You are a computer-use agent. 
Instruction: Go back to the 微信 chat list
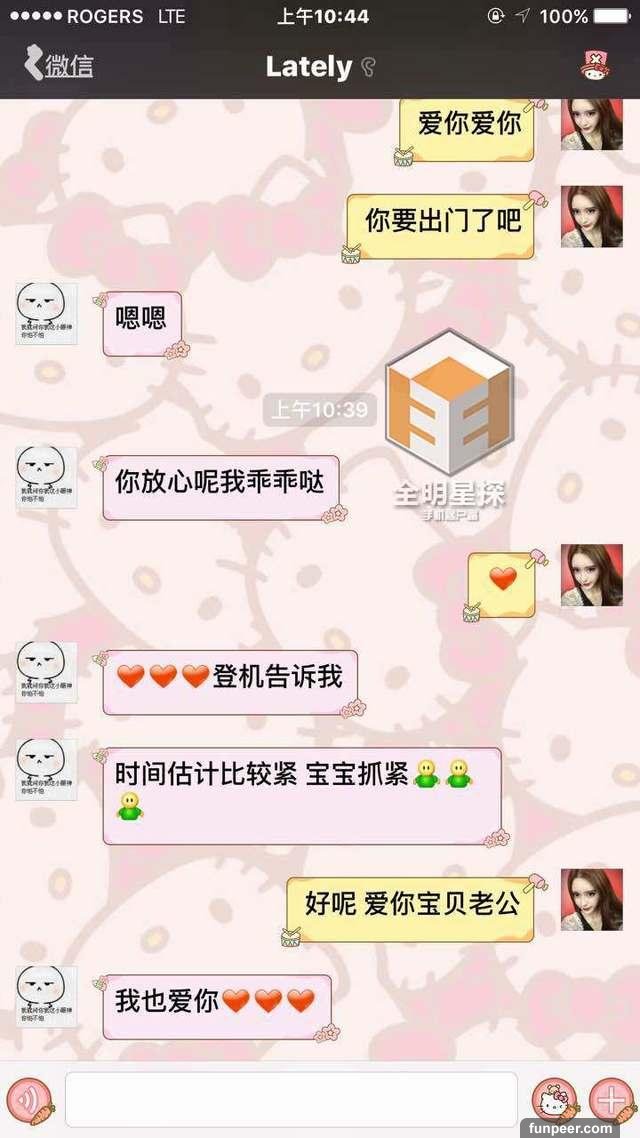click(58, 67)
